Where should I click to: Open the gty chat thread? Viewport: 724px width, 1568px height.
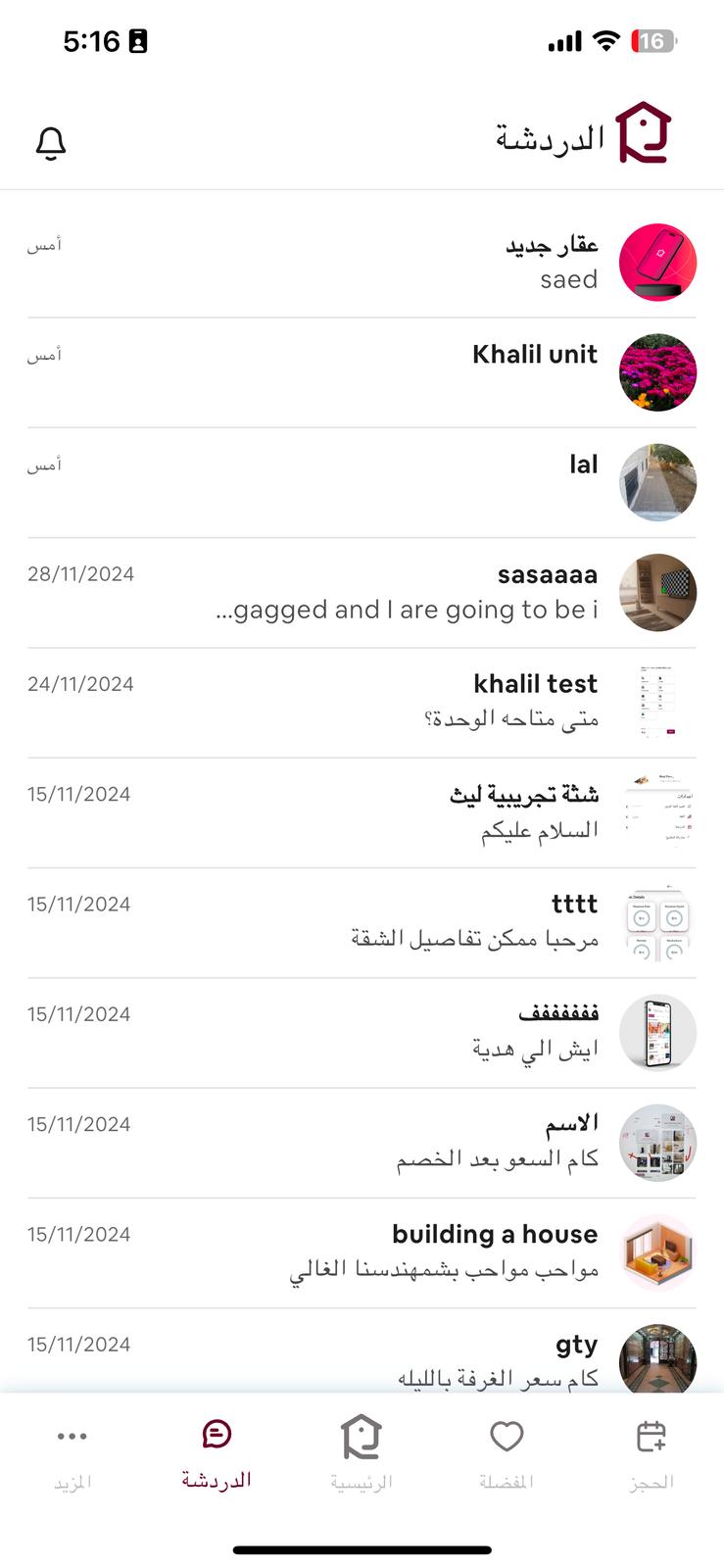tap(392, 1357)
